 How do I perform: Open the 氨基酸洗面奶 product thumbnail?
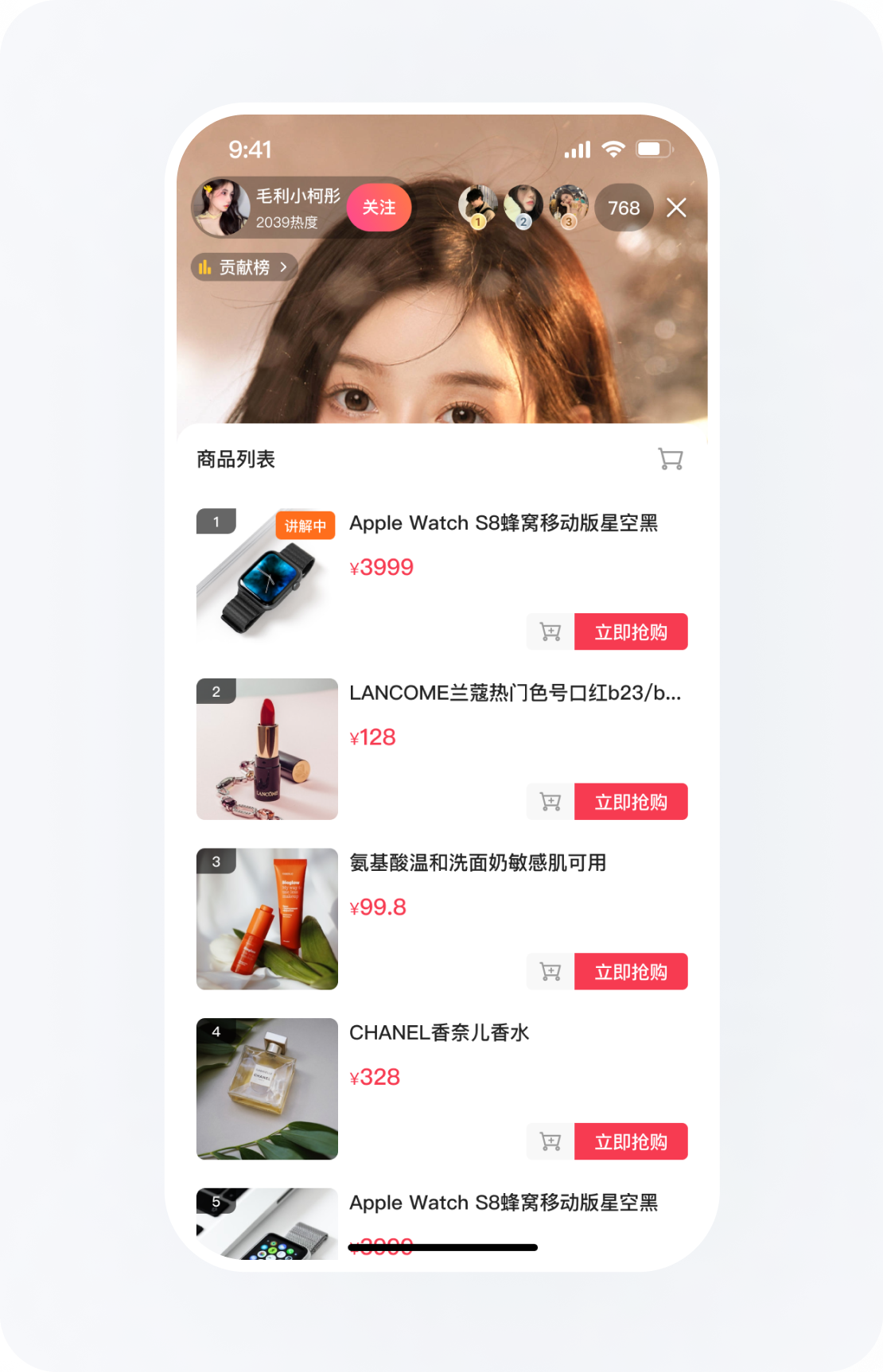pyautogui.click(x=267, y=919)
